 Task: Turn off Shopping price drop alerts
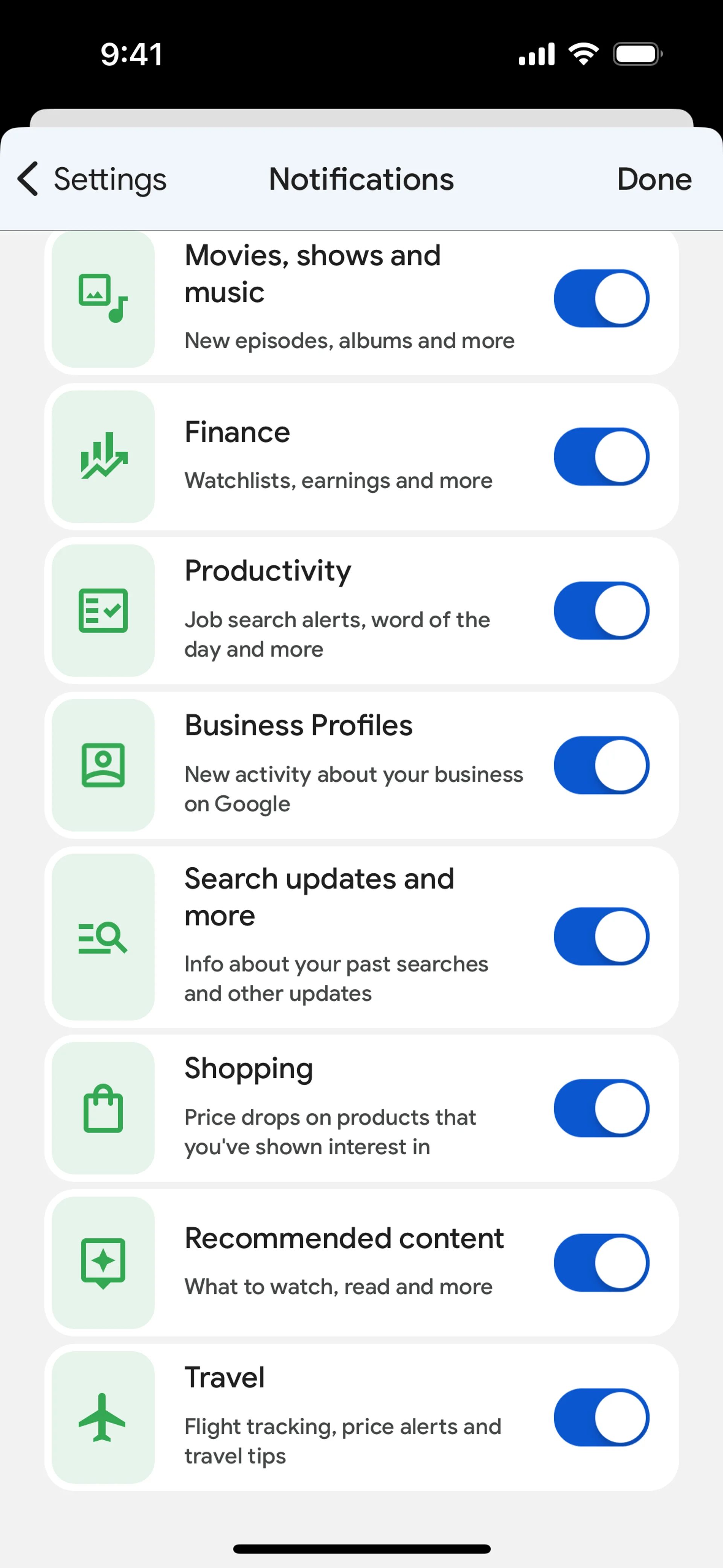tap(601, 1108)
